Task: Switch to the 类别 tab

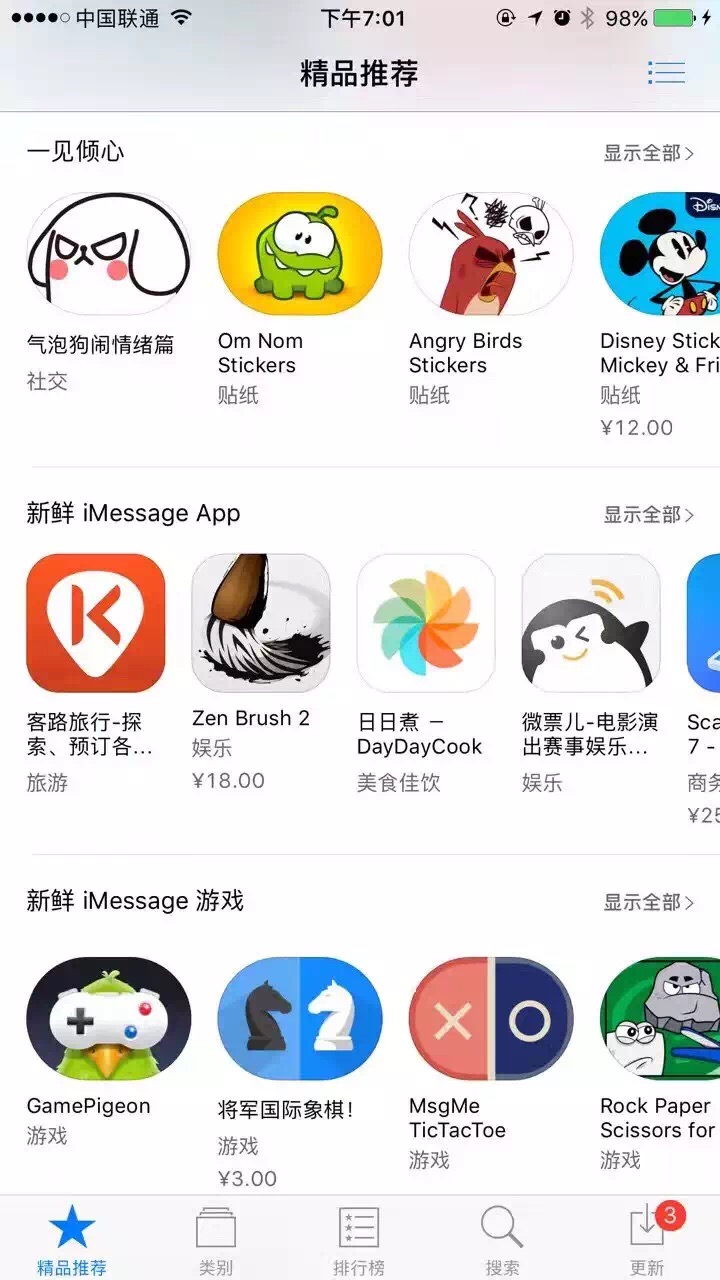Action: (x=216, y=1240)
